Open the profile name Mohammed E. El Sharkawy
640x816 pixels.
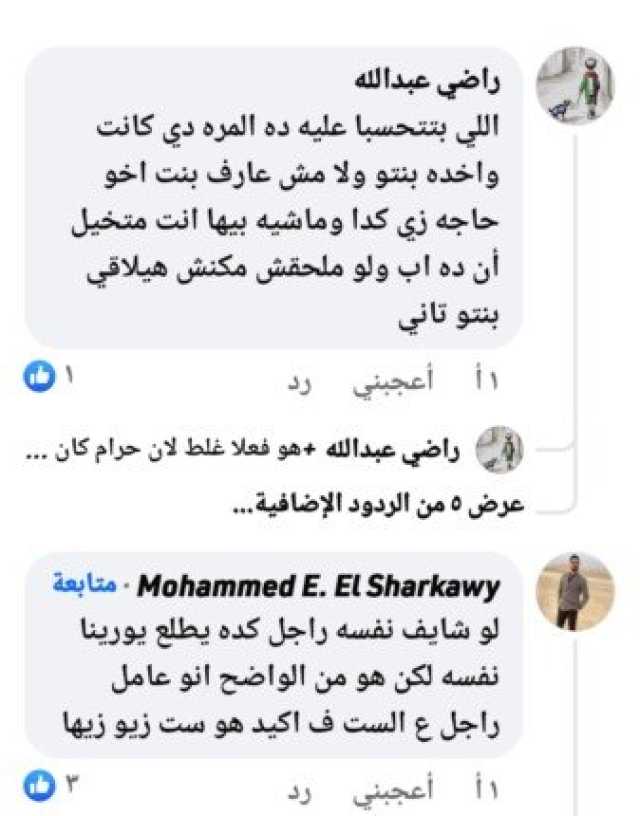coord(318,588)
